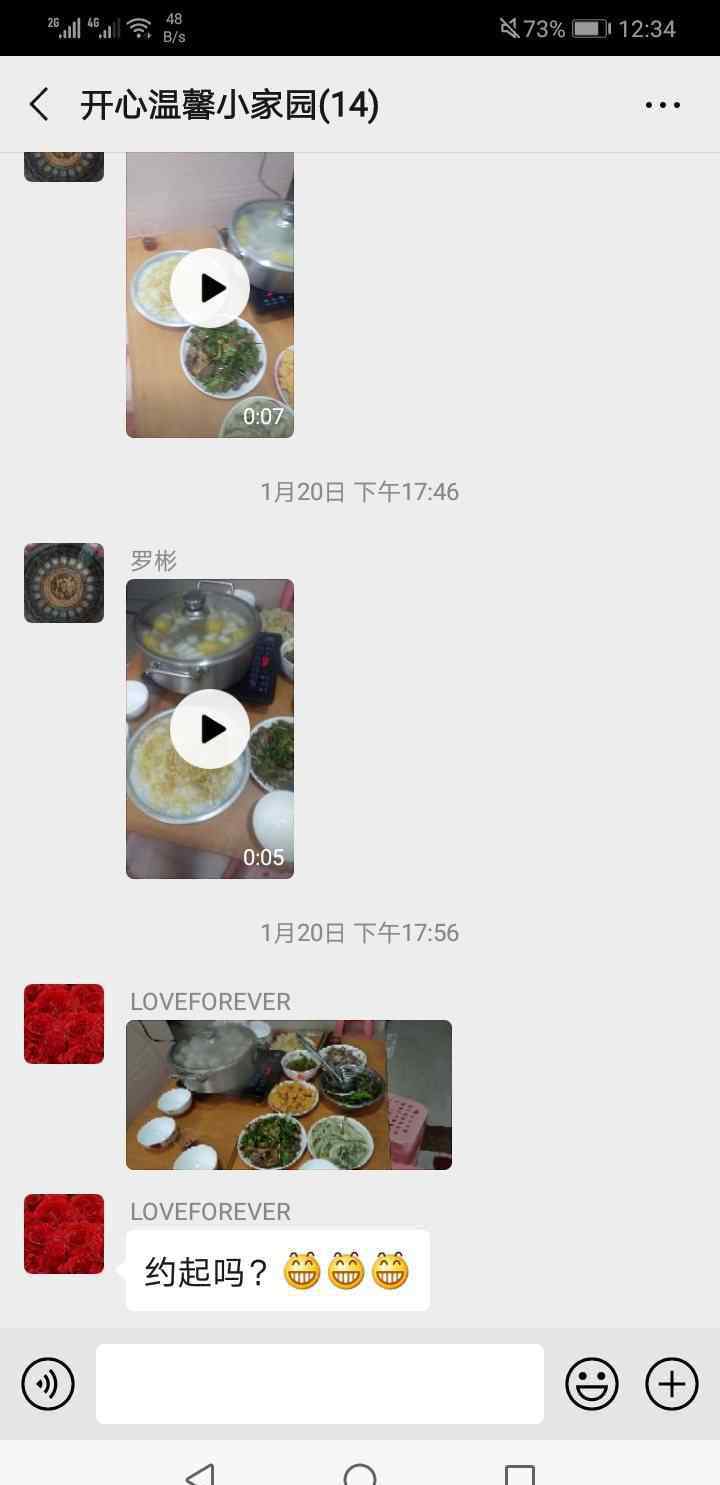This screenshot has width=720, height=1485.
Task: Open LOVEFOREVER's avatar beside the photo
Action: tap(64, 1024)
